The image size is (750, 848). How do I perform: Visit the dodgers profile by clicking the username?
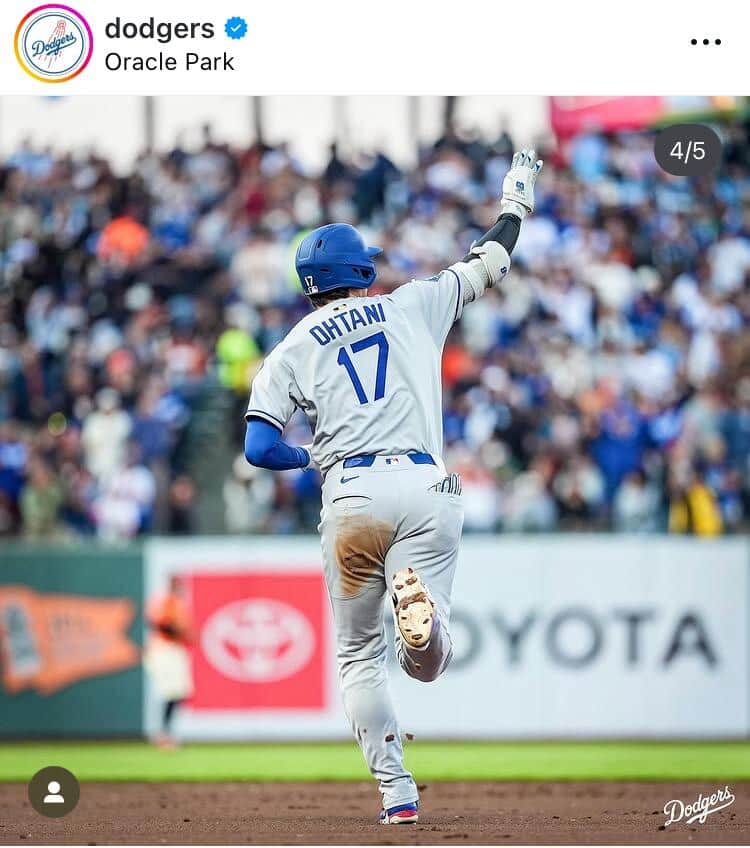pyautogui.click(x=160, y=30)
